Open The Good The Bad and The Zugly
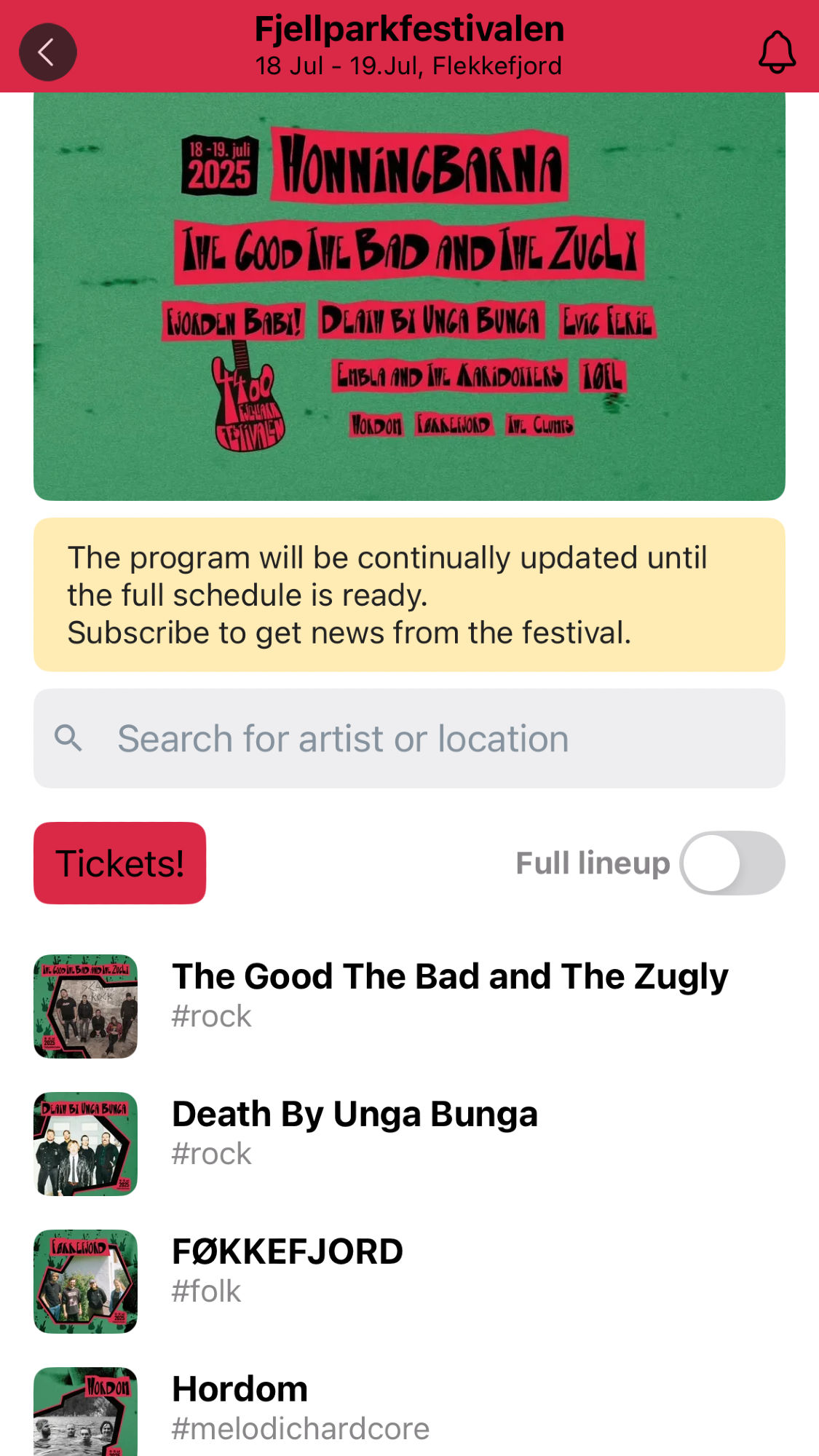Screen dimensions: 819x1456 click(x=409, y=1006)
